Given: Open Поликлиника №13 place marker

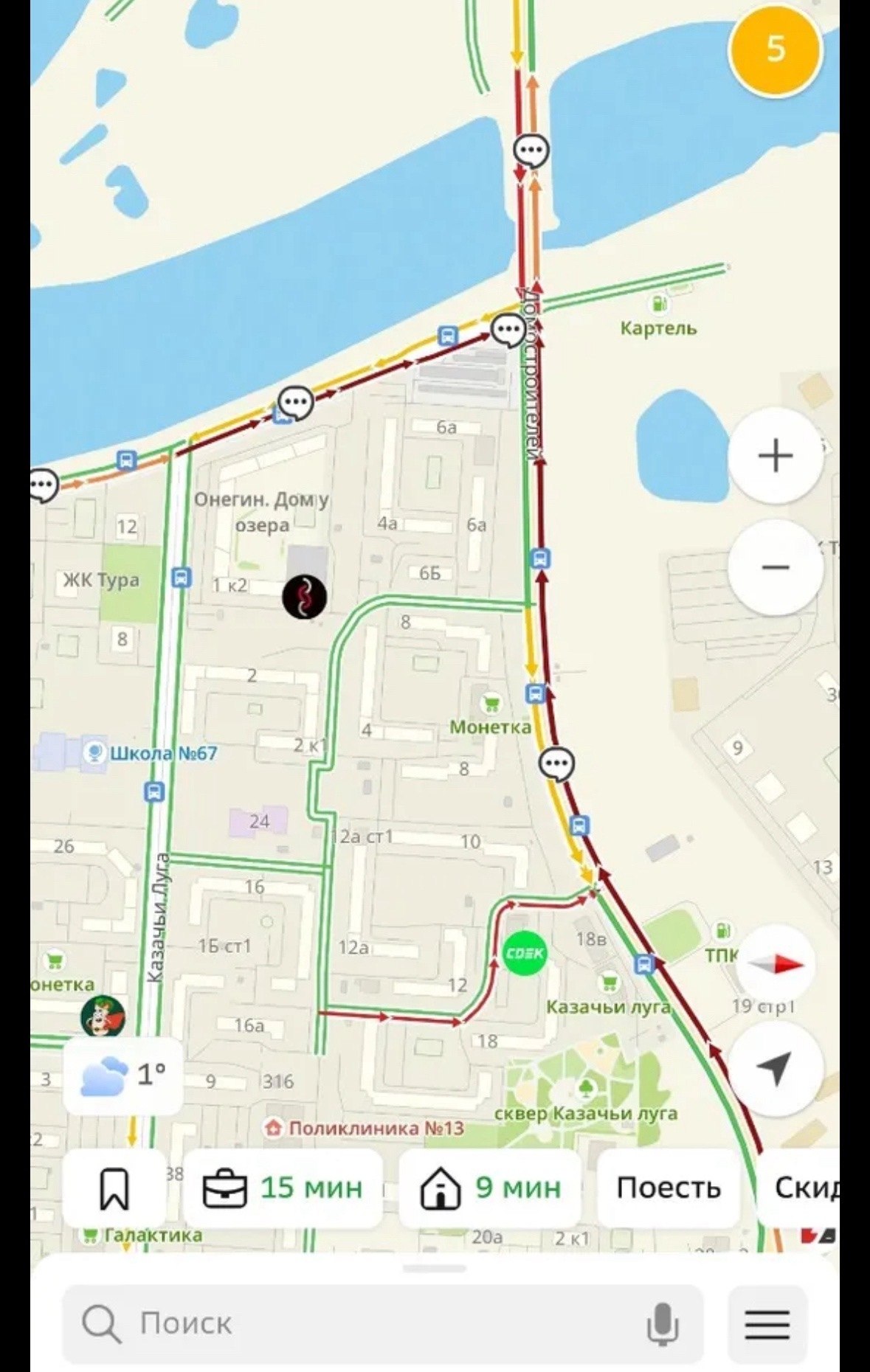Looking at the screenshot, I should point(274,1128).
